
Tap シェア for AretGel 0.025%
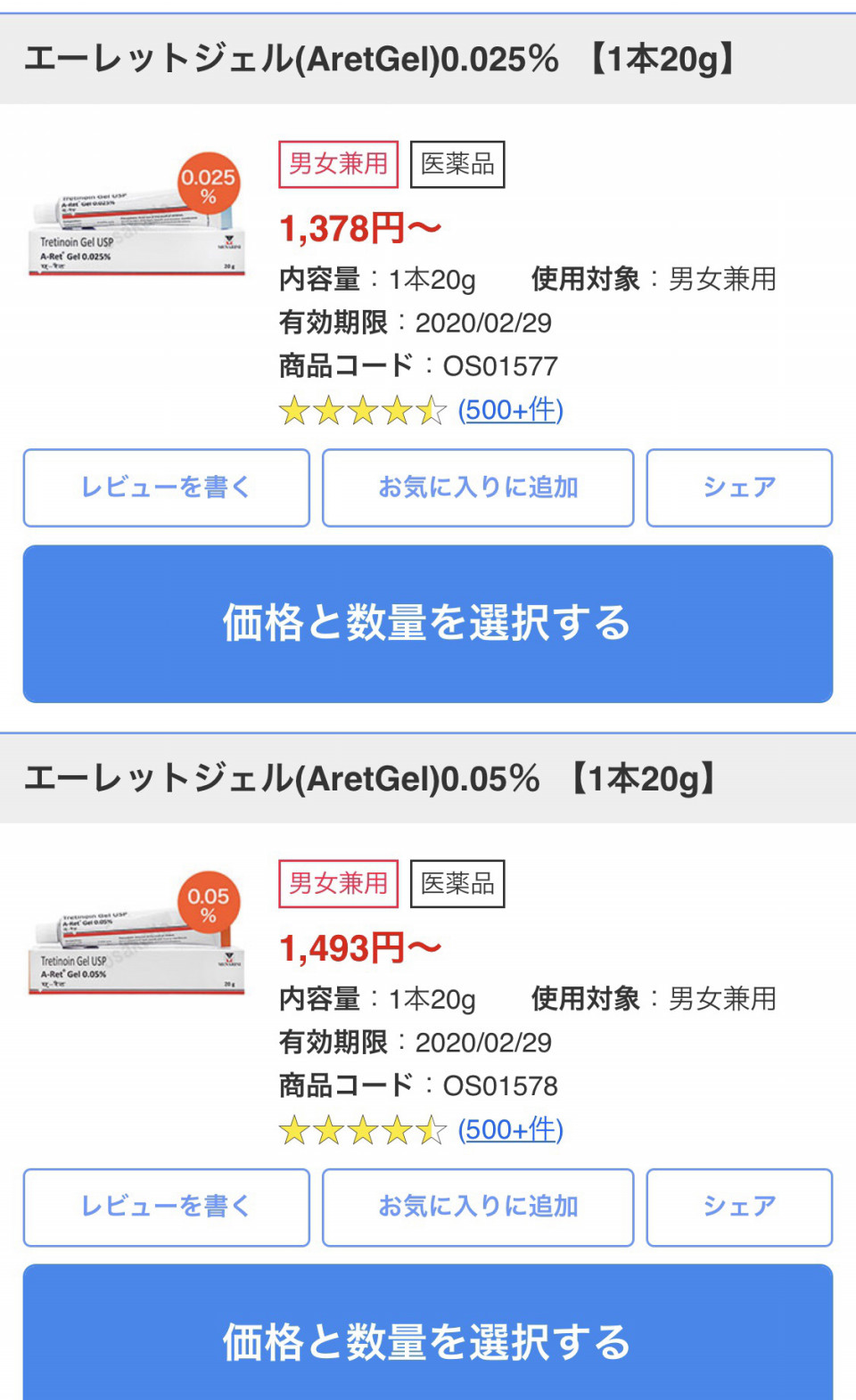tap(739, 487)
